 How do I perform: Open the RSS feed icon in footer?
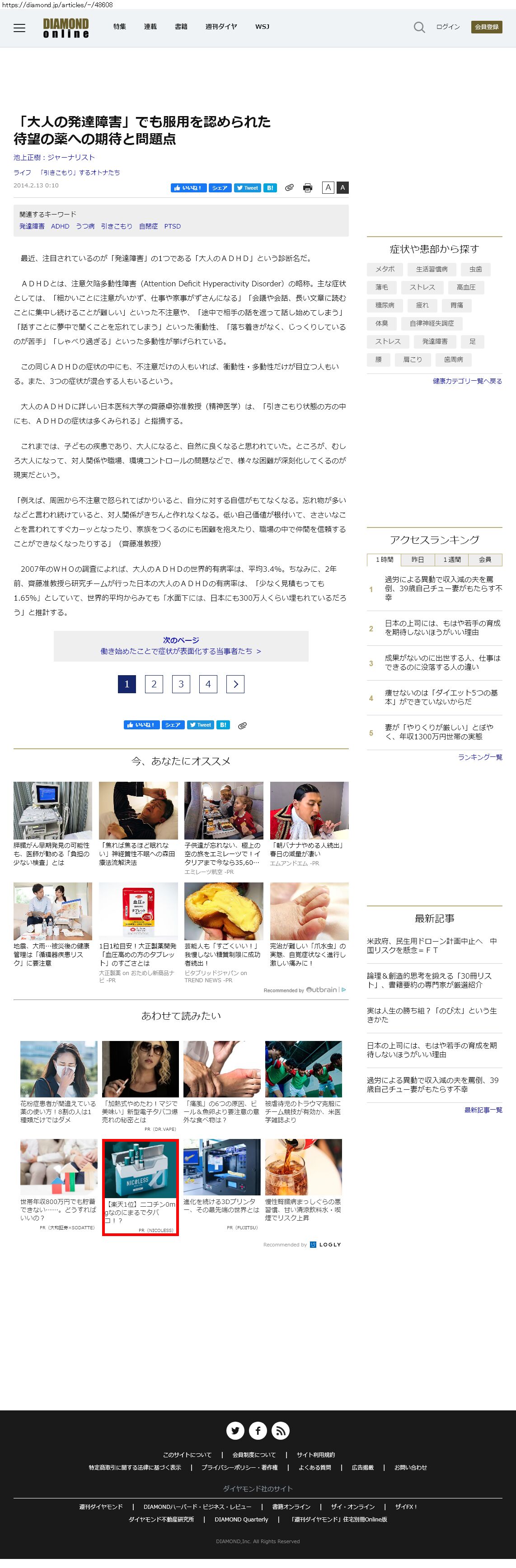point(280,1430)
